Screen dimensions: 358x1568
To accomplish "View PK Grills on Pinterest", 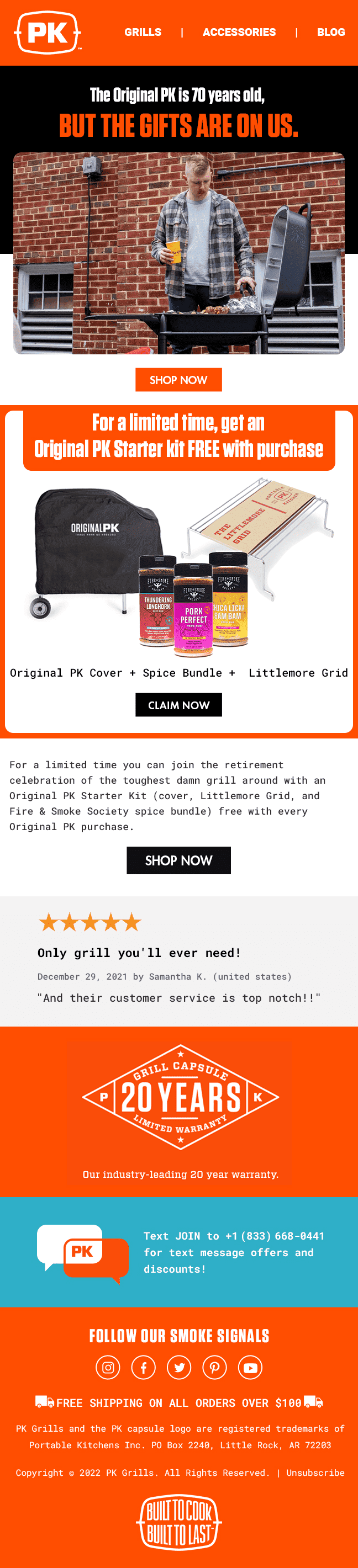I will point(214,1368).
